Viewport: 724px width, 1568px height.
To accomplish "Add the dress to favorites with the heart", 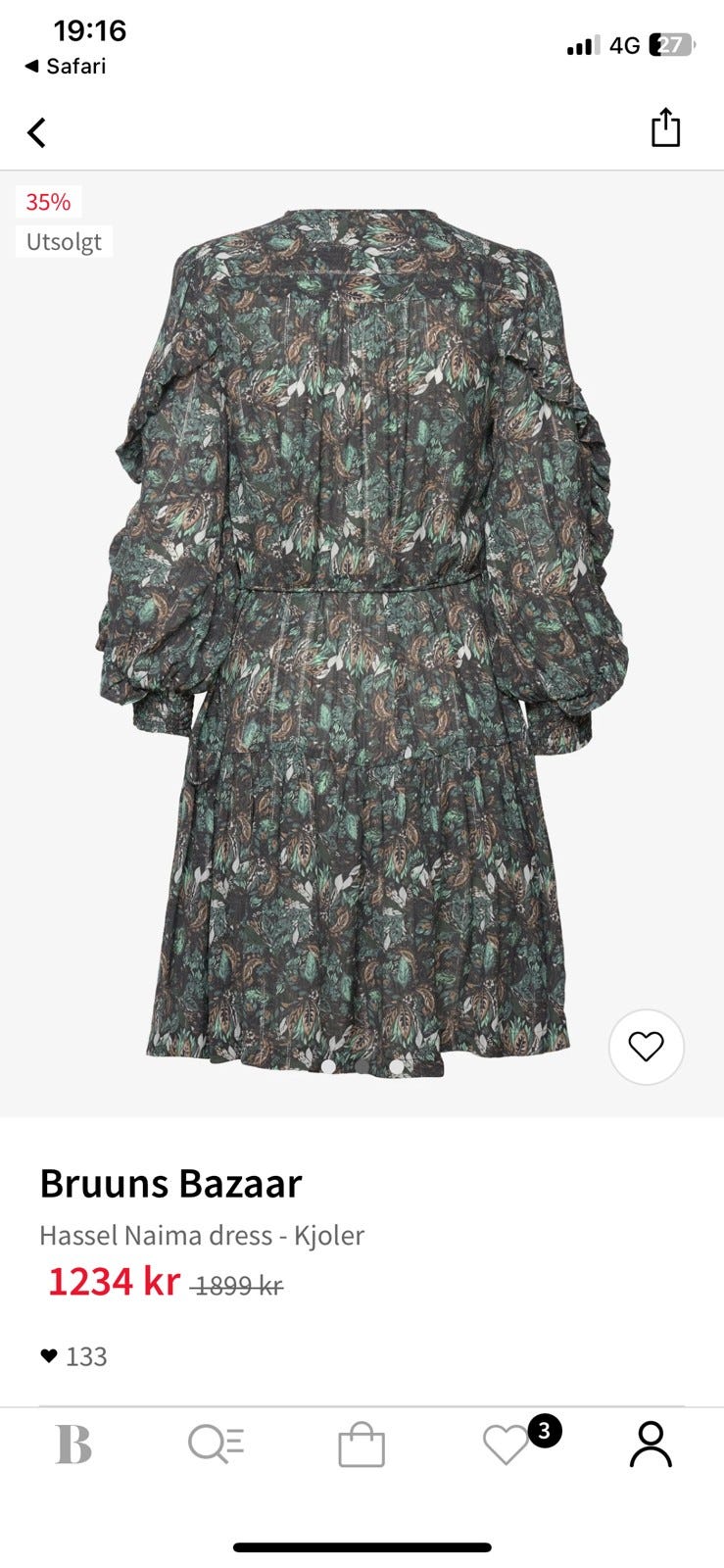I will [646, 1047].
